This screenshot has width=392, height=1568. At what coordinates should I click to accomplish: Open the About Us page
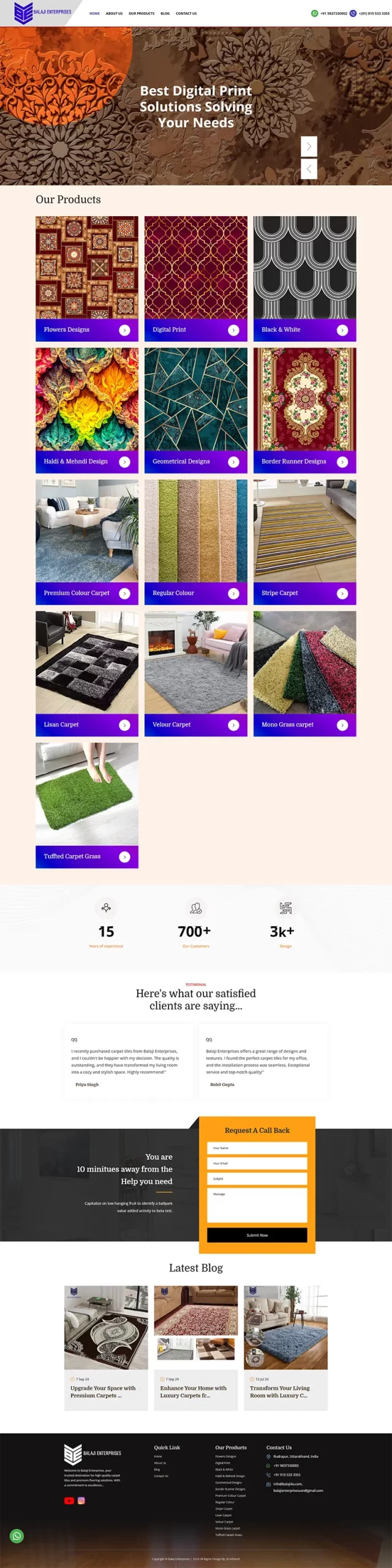(114, 13)
